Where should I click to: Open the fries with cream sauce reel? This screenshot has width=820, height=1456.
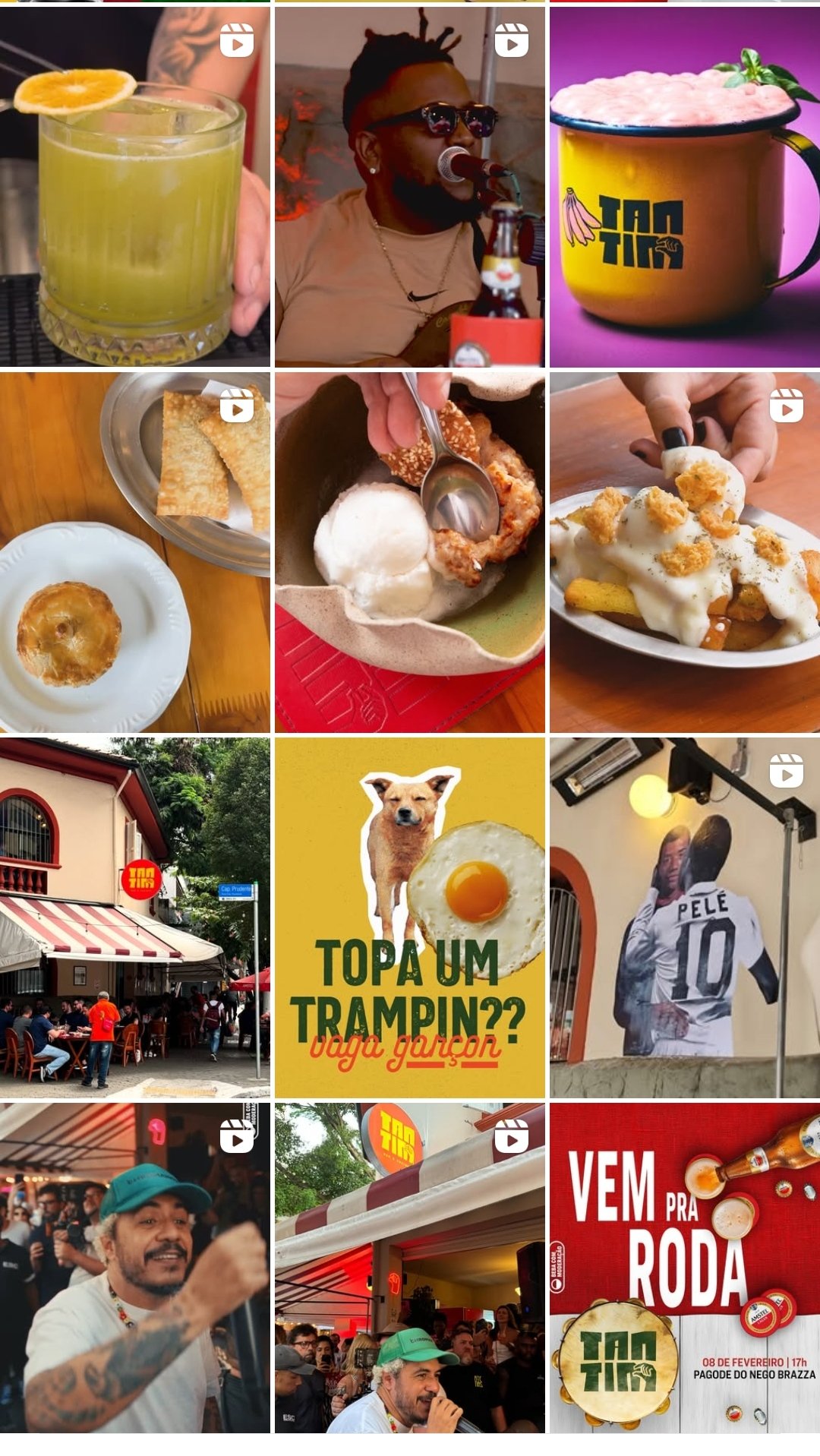coord(684,552)
